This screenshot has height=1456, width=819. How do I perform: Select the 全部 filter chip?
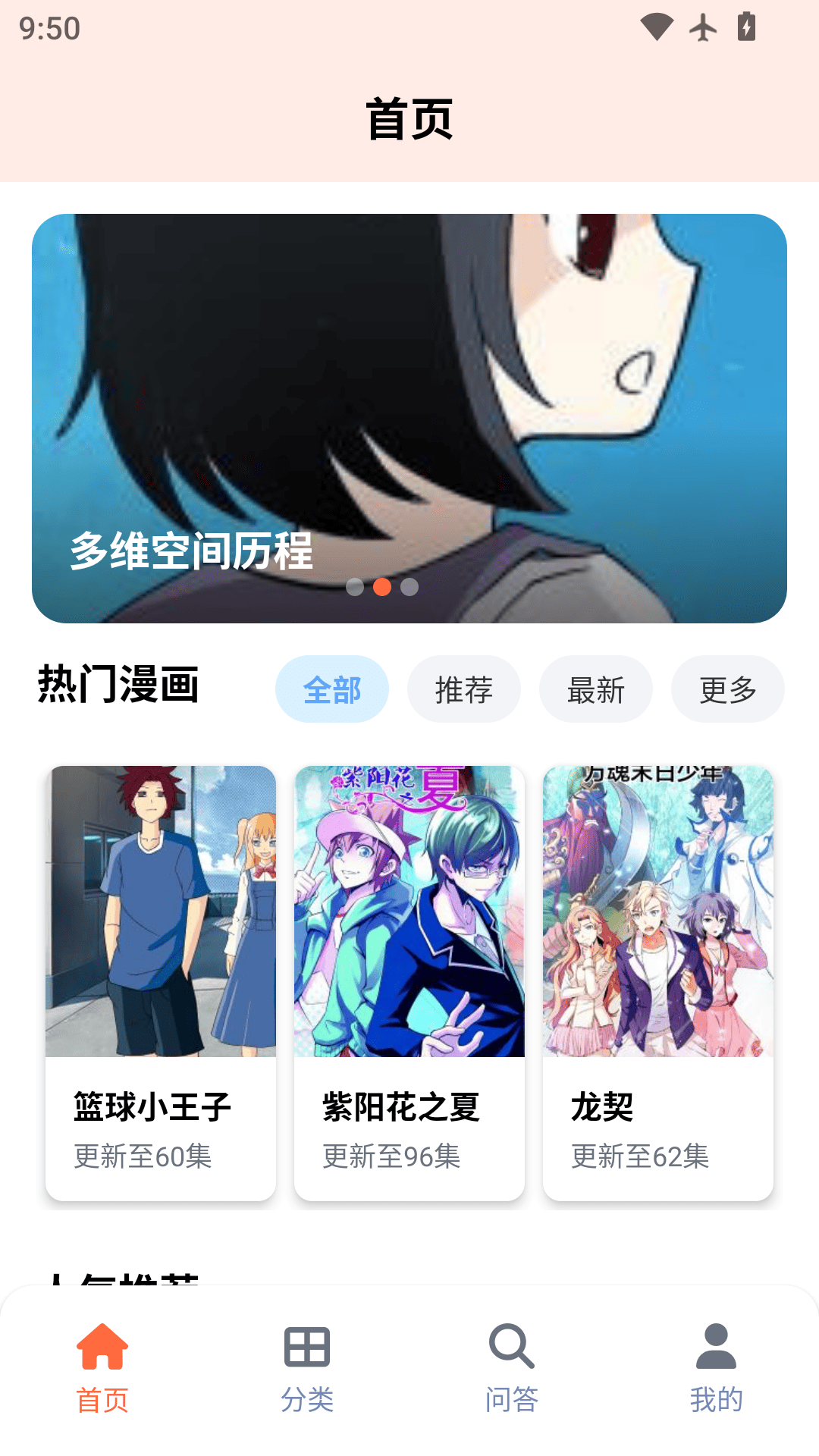click(x=332, y=689)
